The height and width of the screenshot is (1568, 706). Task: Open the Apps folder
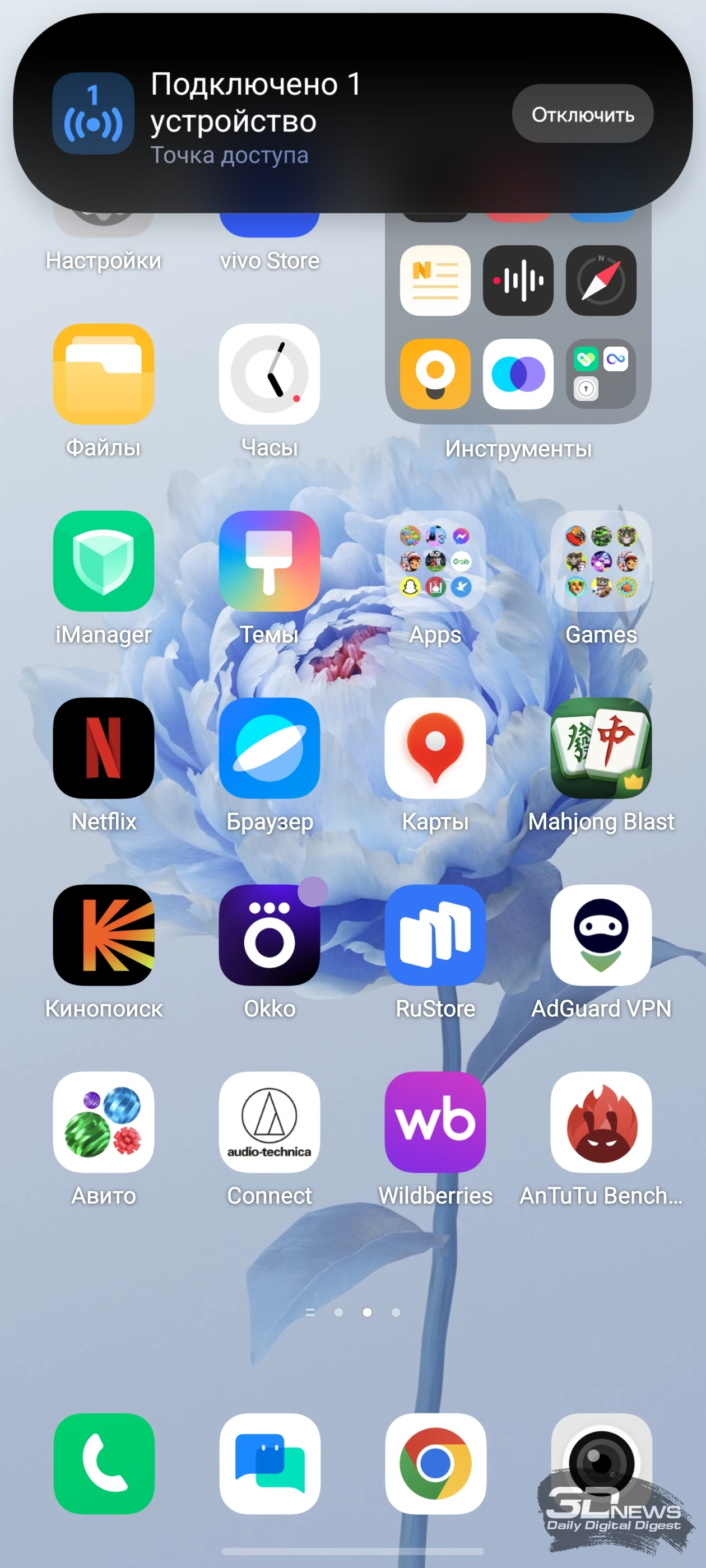[x=435, y=561]
